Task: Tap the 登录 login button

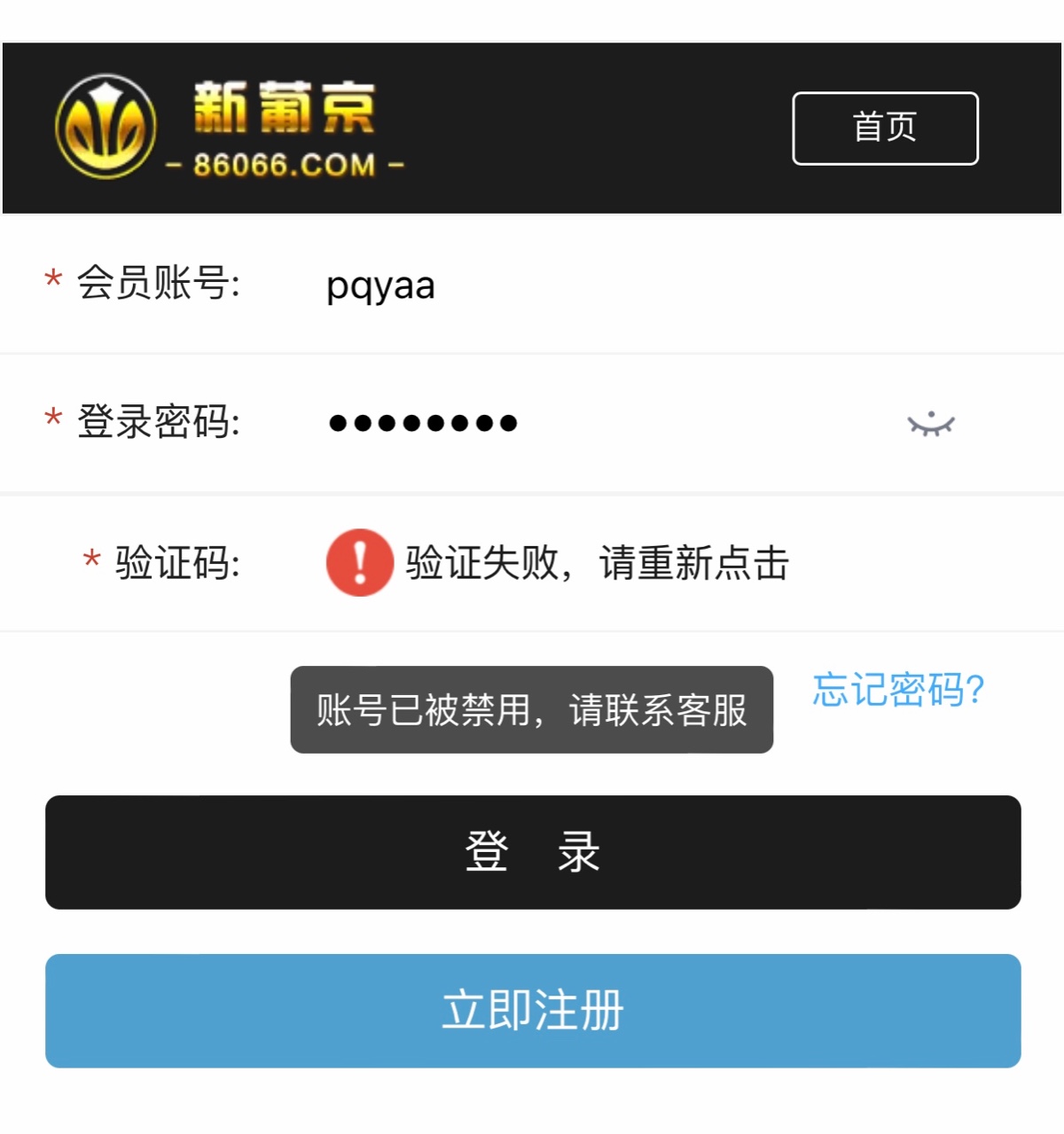Action: coord(533,852)
